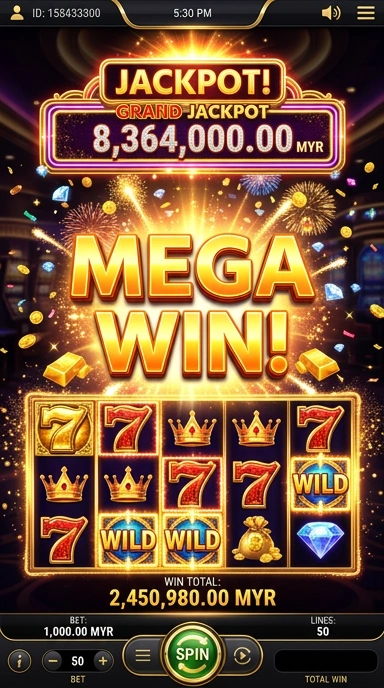Open the top-right hamburger menu
Viewport: 384px width, 688px height.
tap(366, 13)
